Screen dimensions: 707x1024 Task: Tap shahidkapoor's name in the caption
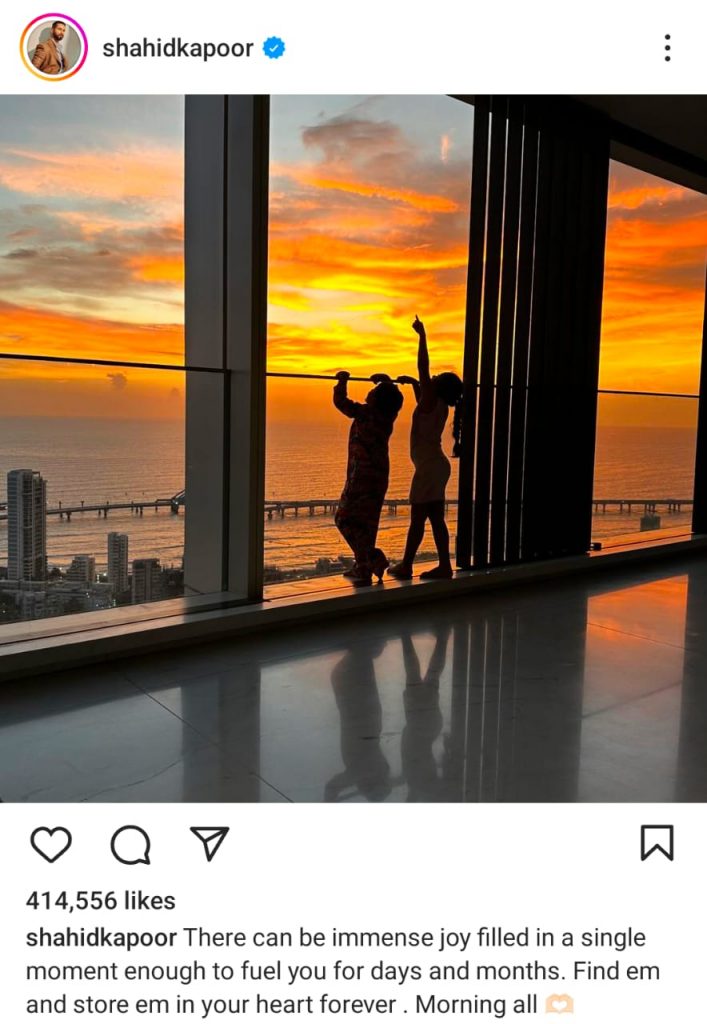click(x=101, y=938)
